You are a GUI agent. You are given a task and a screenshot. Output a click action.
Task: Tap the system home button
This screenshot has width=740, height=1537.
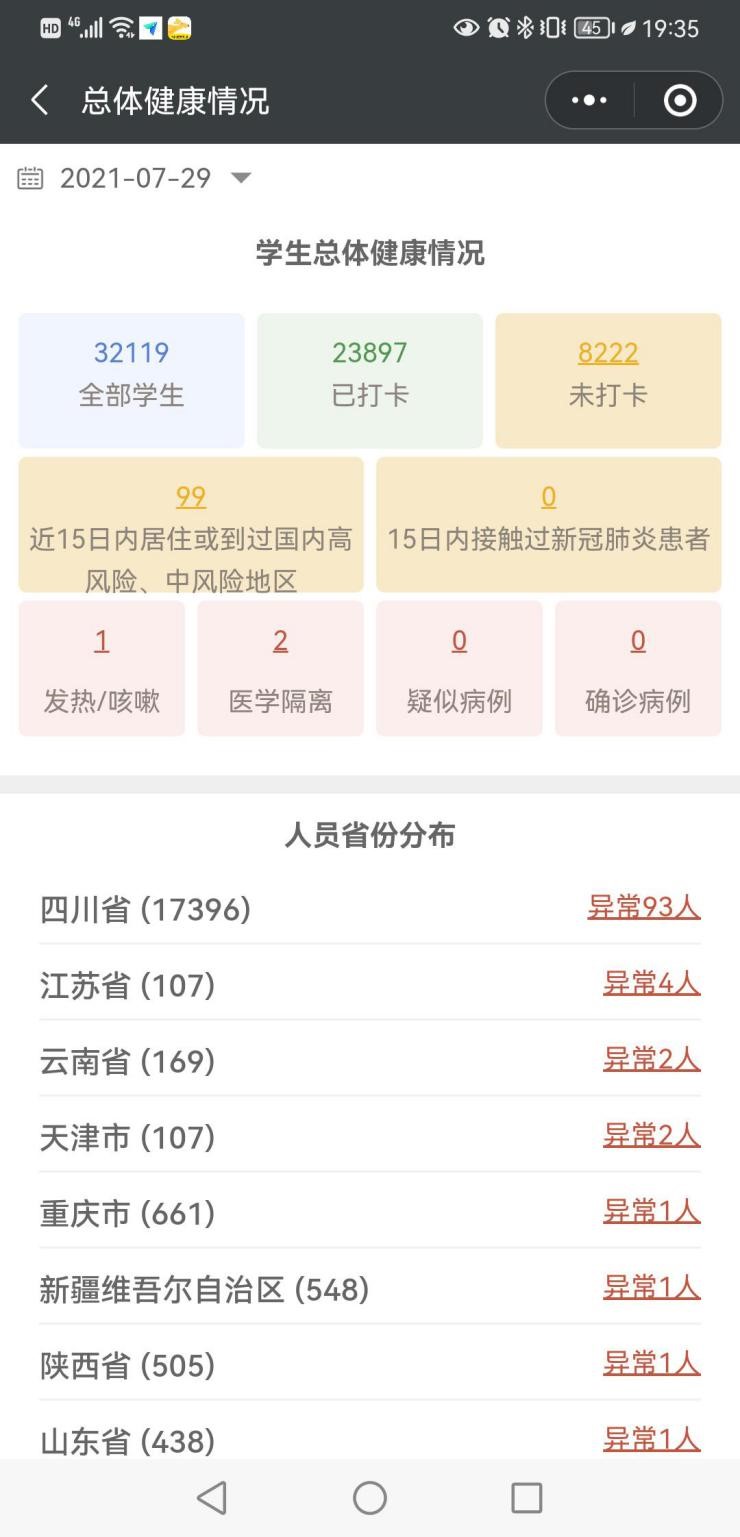(370, 1497)
